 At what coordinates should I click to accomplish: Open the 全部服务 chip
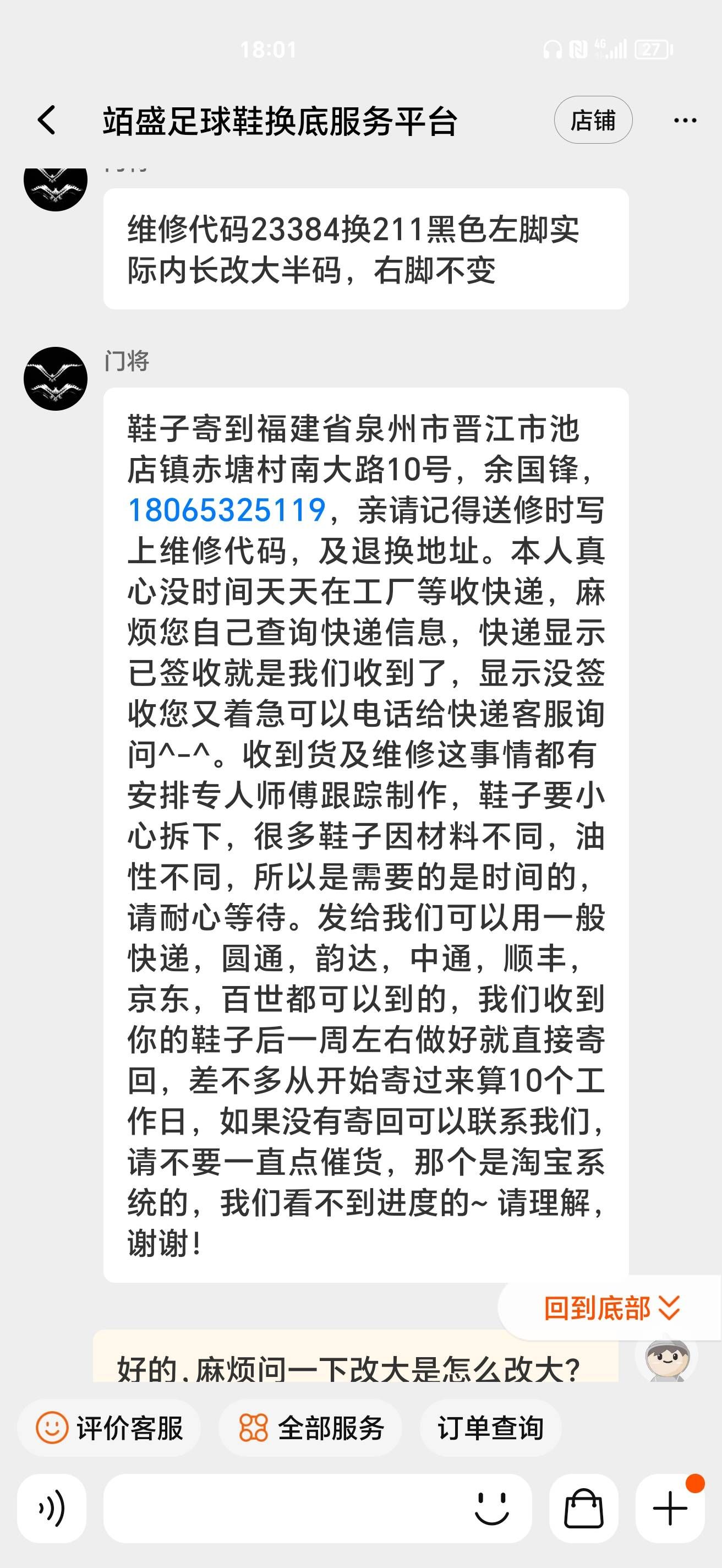[x=311, y=1428]
